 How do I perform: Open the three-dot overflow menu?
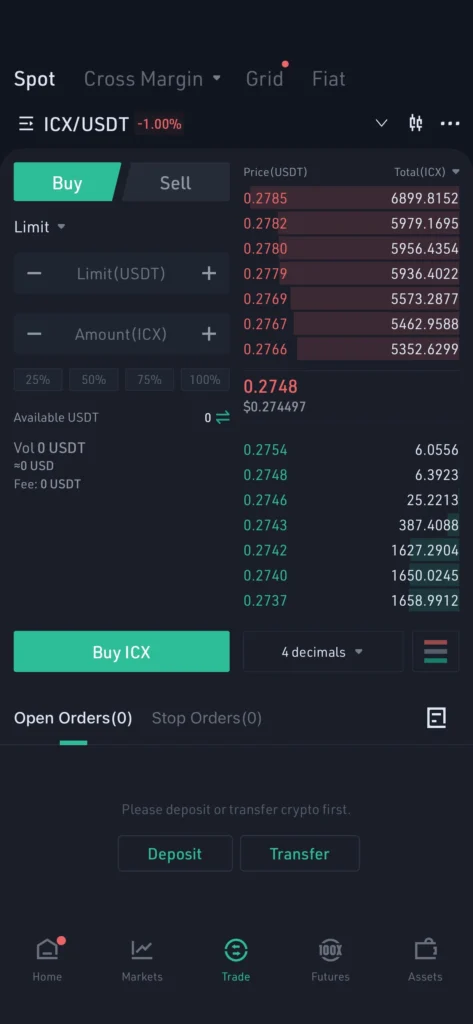(449, 123)
